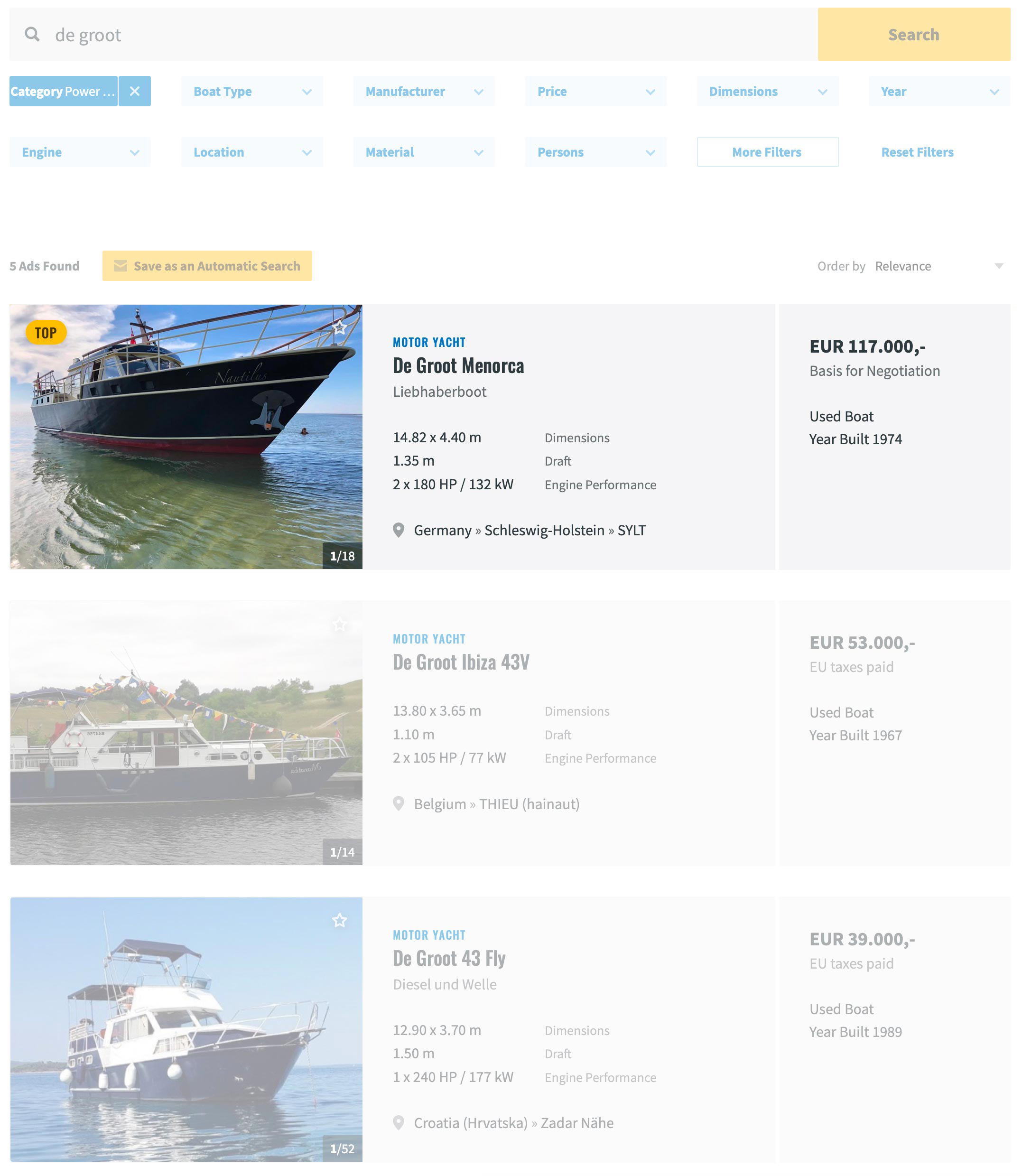Expand the Boat Type dropdown
Viewport: 1022px width, 1176px height.
coord(251,91)
